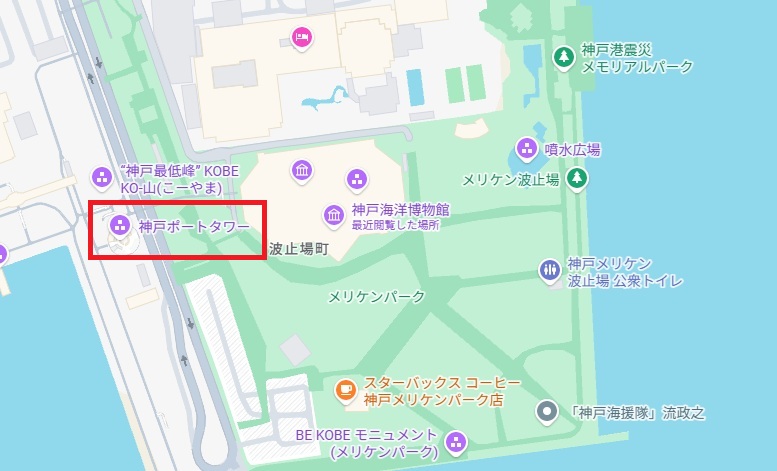Viewport: 777px width, 471px height.
Task: Open the 噴水広場 marker
Action: 526,150
